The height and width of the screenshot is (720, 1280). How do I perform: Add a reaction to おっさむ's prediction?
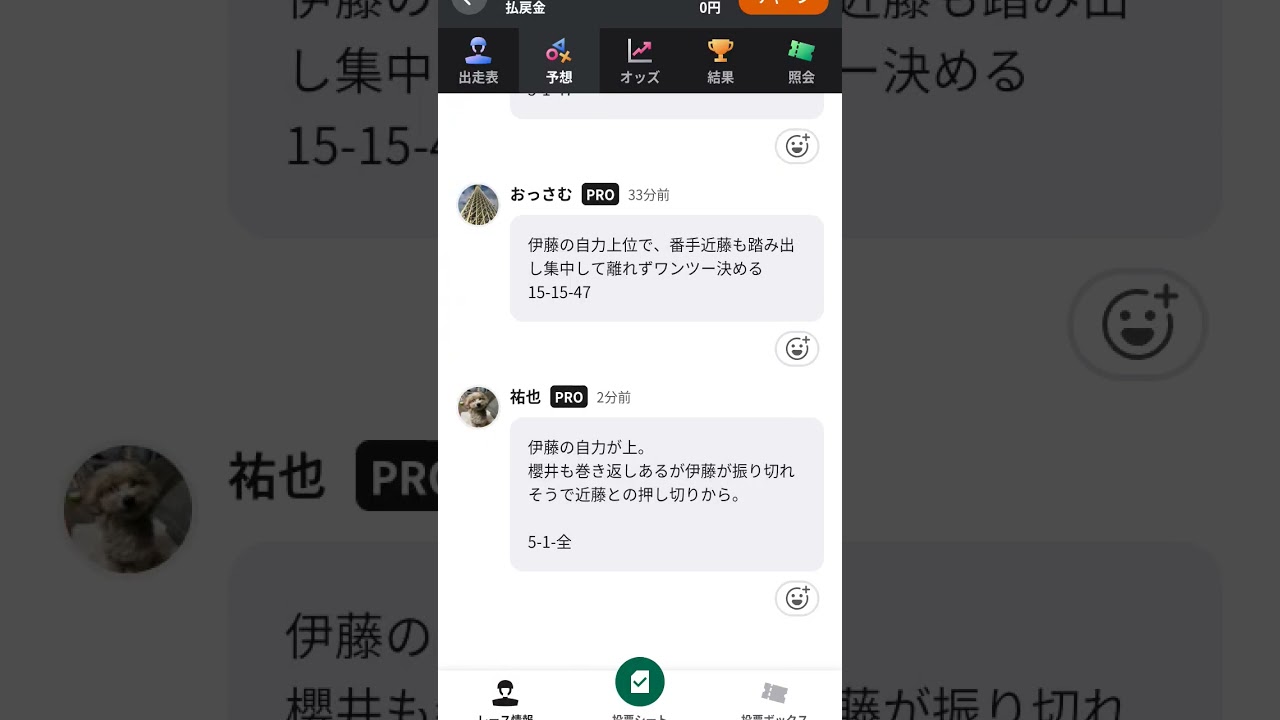point(797,349)
